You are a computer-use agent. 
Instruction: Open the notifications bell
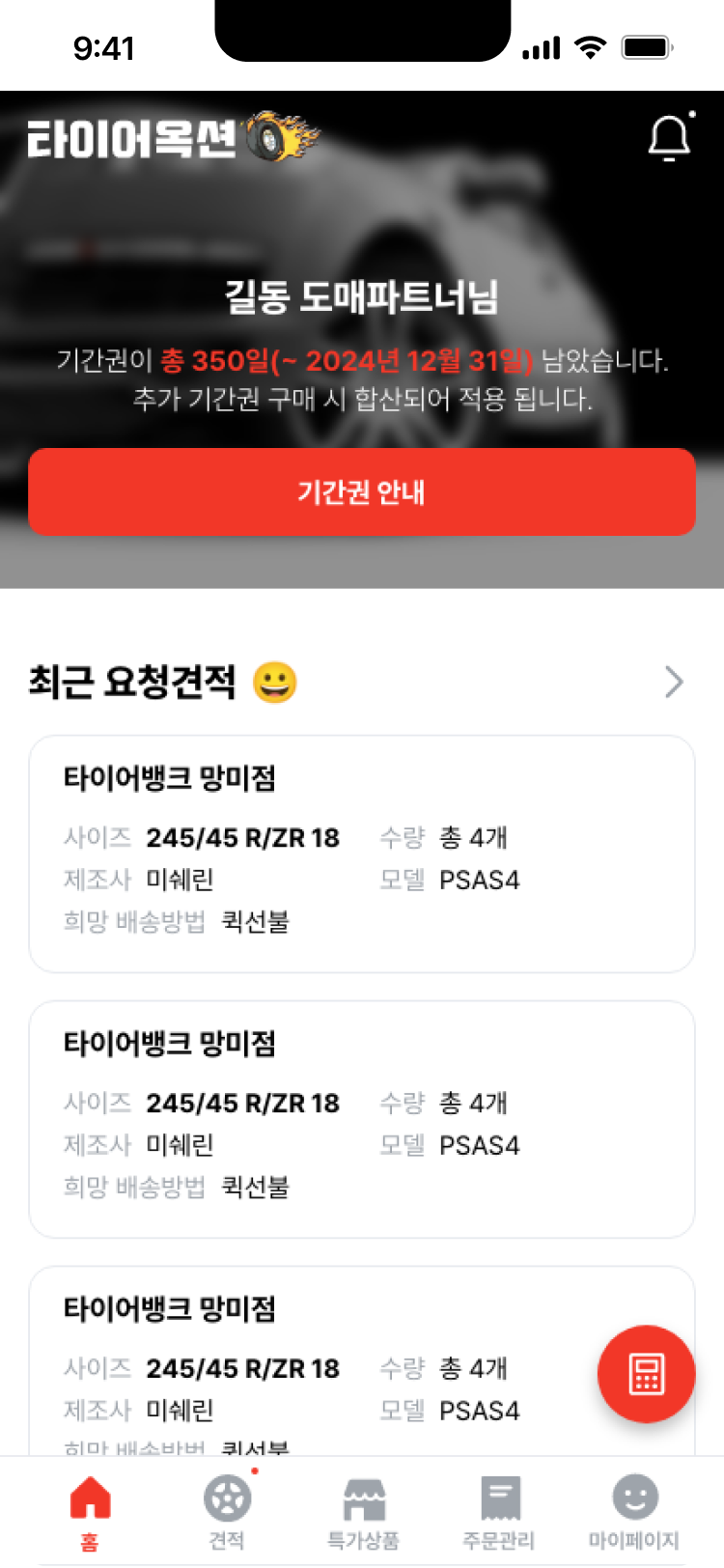tap(669, 138)
